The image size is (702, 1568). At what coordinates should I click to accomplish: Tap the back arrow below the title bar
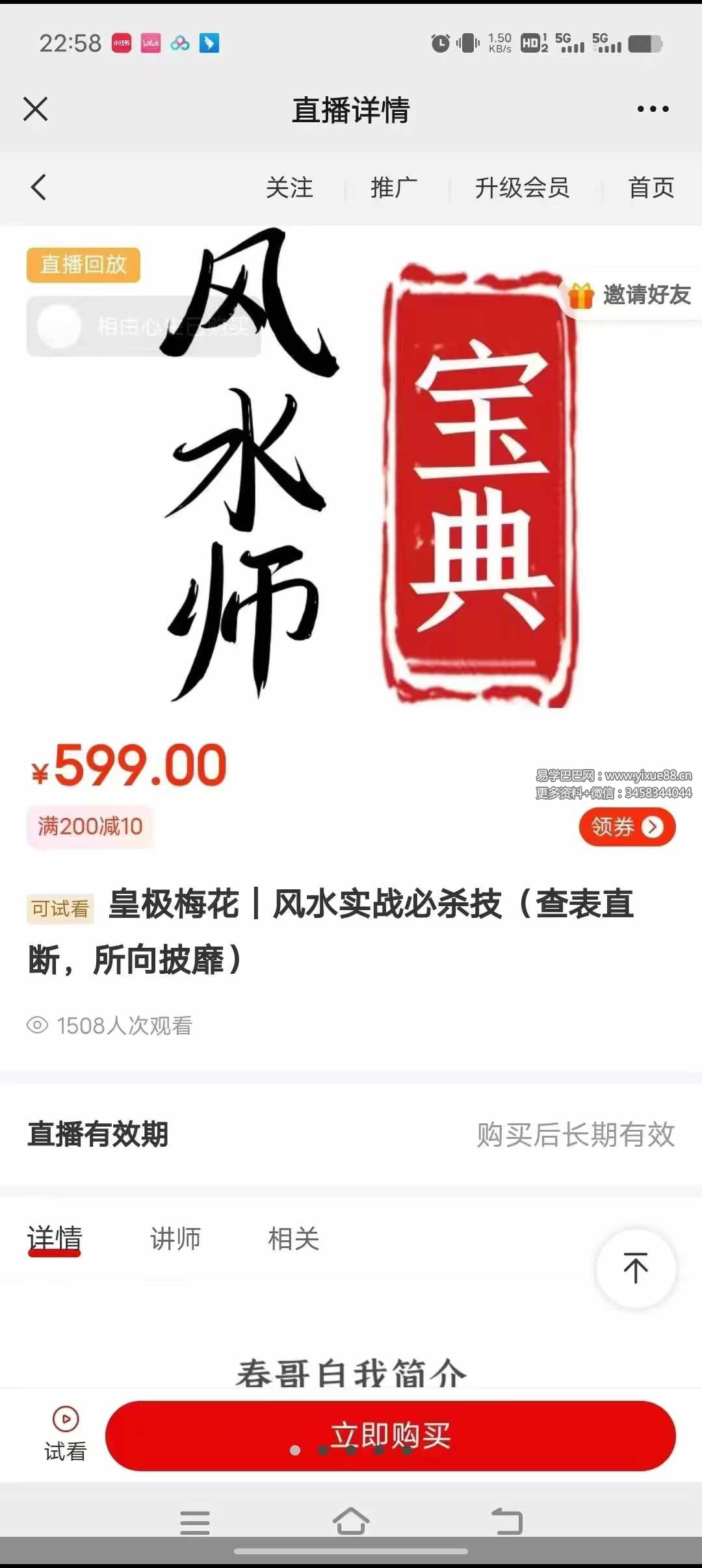(37, 189)
